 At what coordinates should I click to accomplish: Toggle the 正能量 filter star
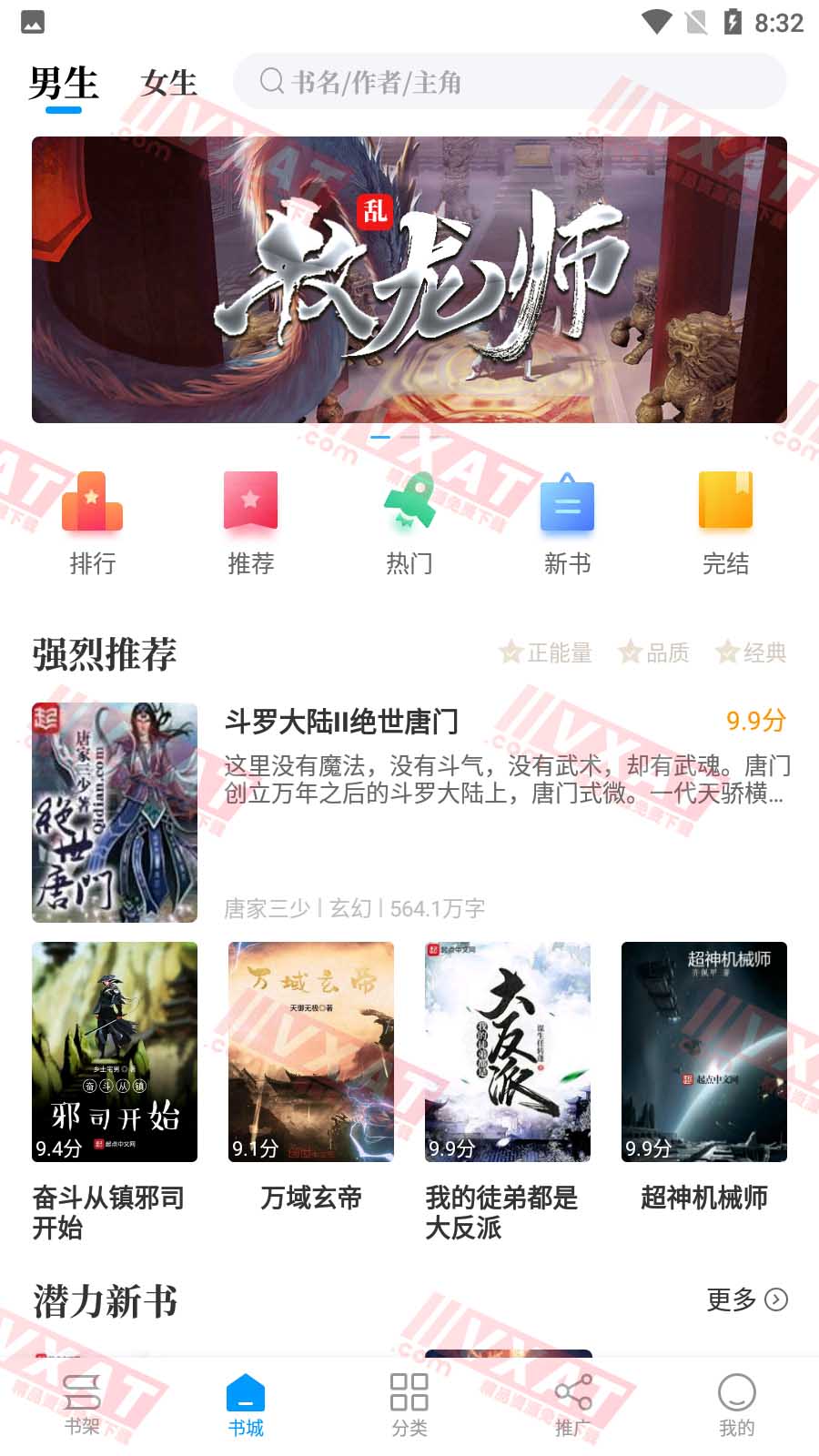click(x=546, y=653)
